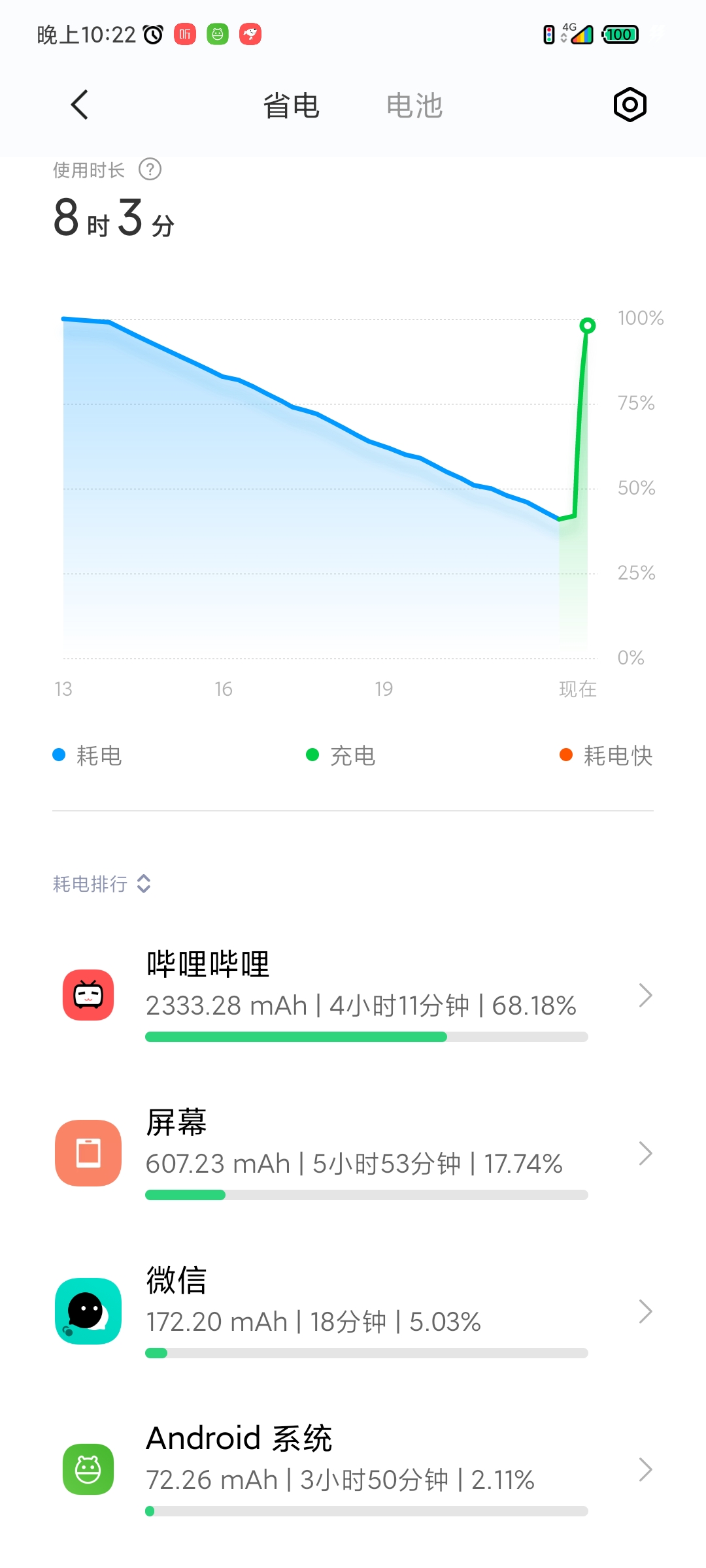
Task: Open Android 系统 power usage details
Action: (x=353, y=1469)
